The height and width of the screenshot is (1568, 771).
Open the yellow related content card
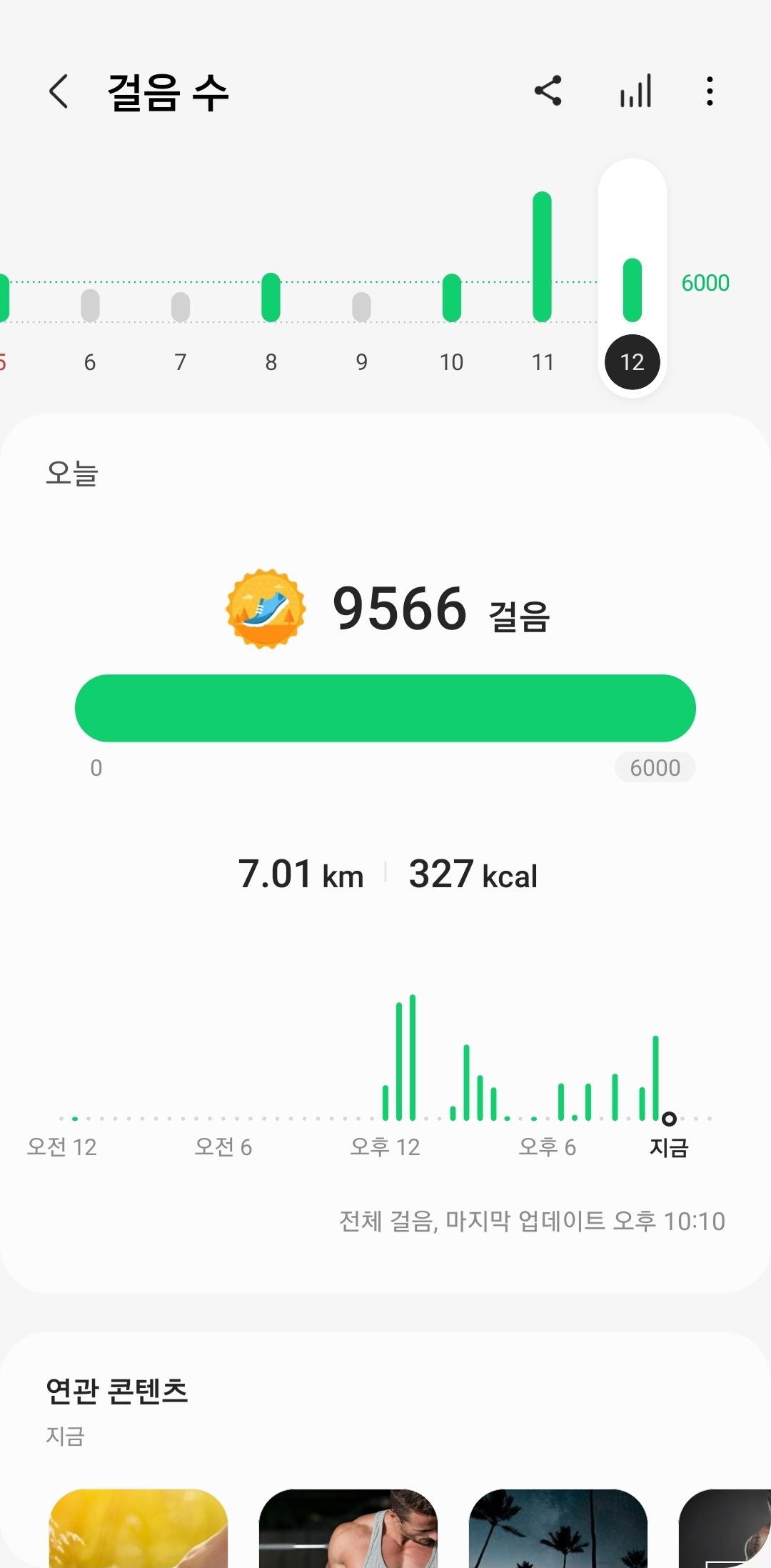(138, 1529)
